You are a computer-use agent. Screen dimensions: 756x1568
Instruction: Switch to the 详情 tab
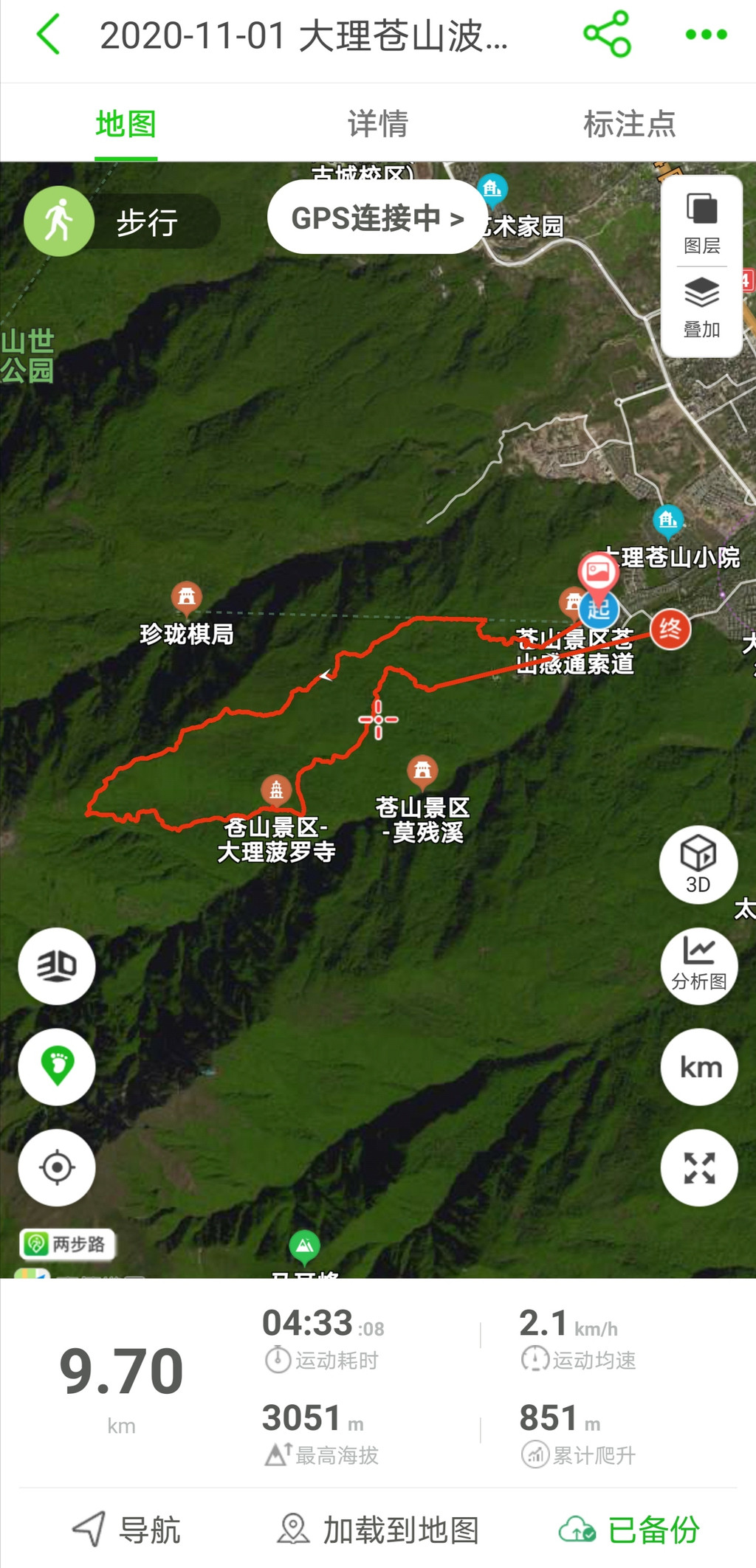[x=377, y=123]
